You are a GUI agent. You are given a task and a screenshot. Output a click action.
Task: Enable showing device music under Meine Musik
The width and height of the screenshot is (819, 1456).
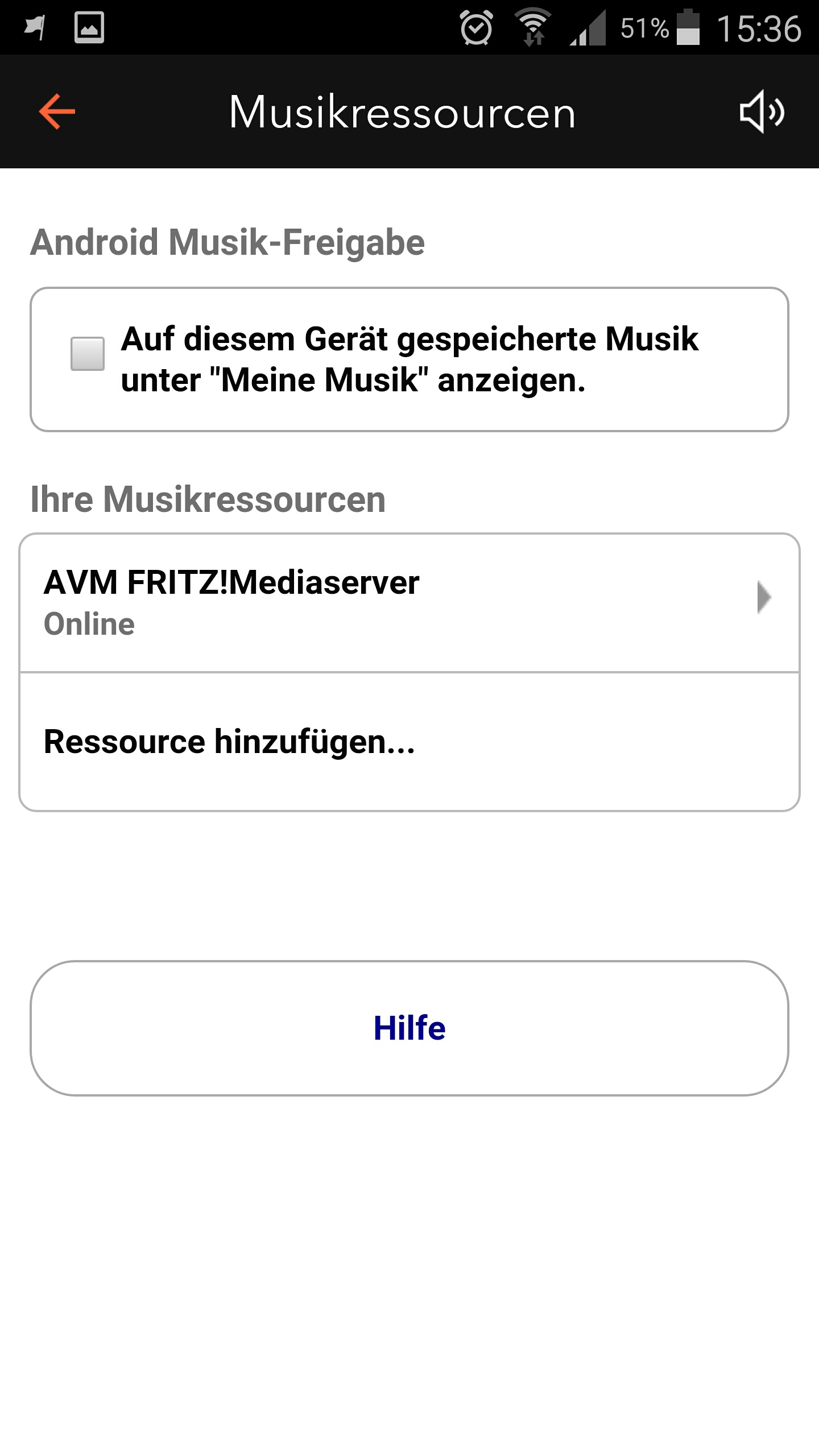tap(87, 354)
